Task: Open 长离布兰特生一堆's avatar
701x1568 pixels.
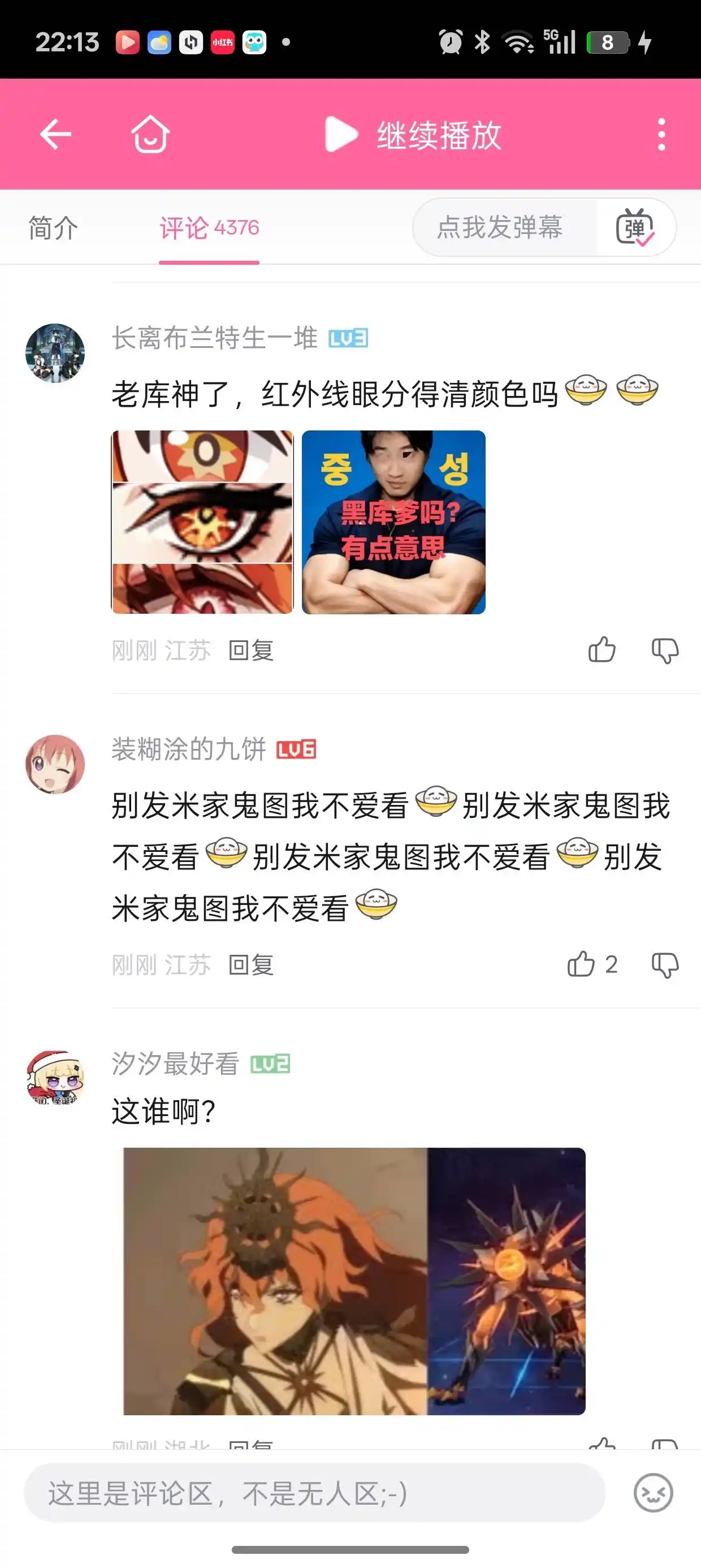Action: [x=55, y=353]
